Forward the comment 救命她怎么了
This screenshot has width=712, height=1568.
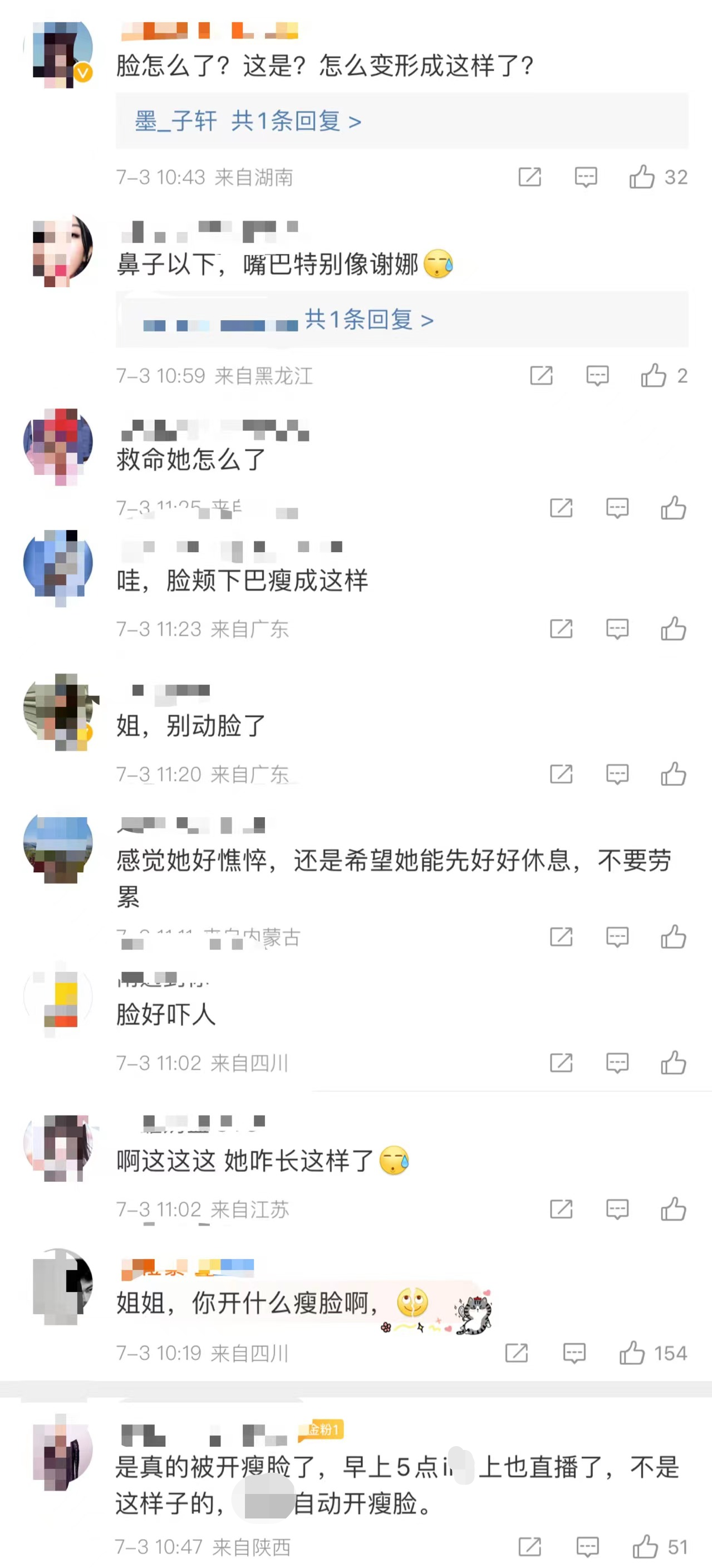561,508
